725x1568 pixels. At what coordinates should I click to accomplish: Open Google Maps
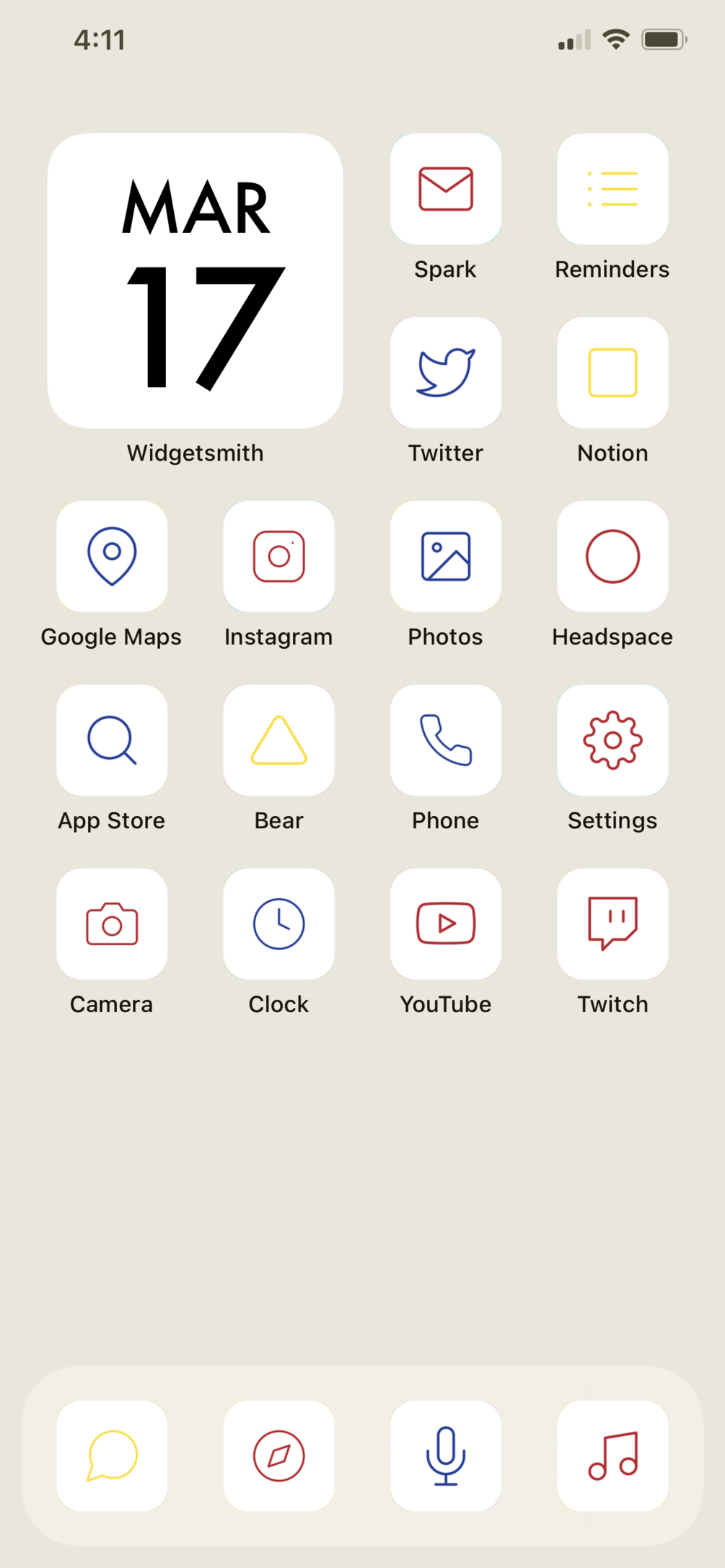(x=112, y=557)
